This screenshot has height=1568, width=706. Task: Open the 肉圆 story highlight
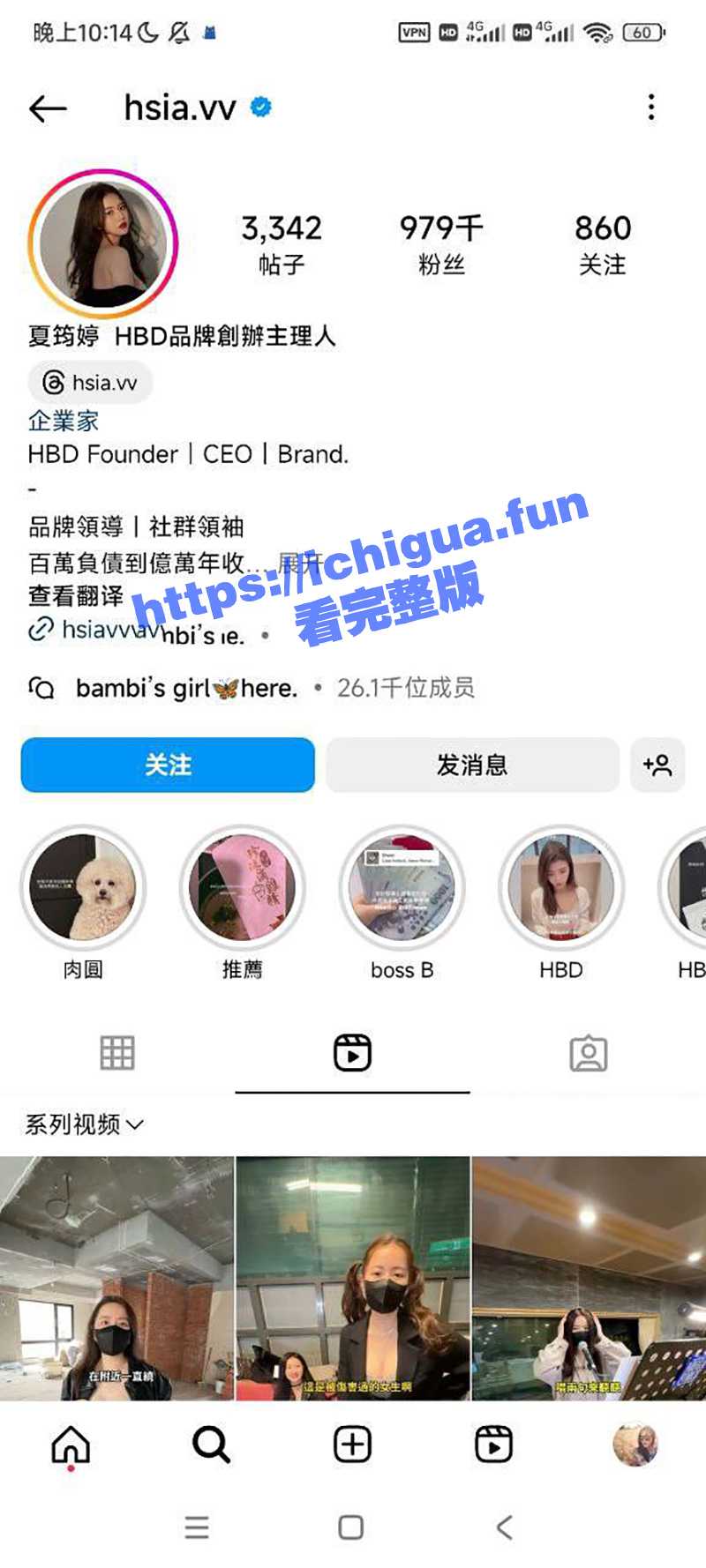tap(85, 891)
